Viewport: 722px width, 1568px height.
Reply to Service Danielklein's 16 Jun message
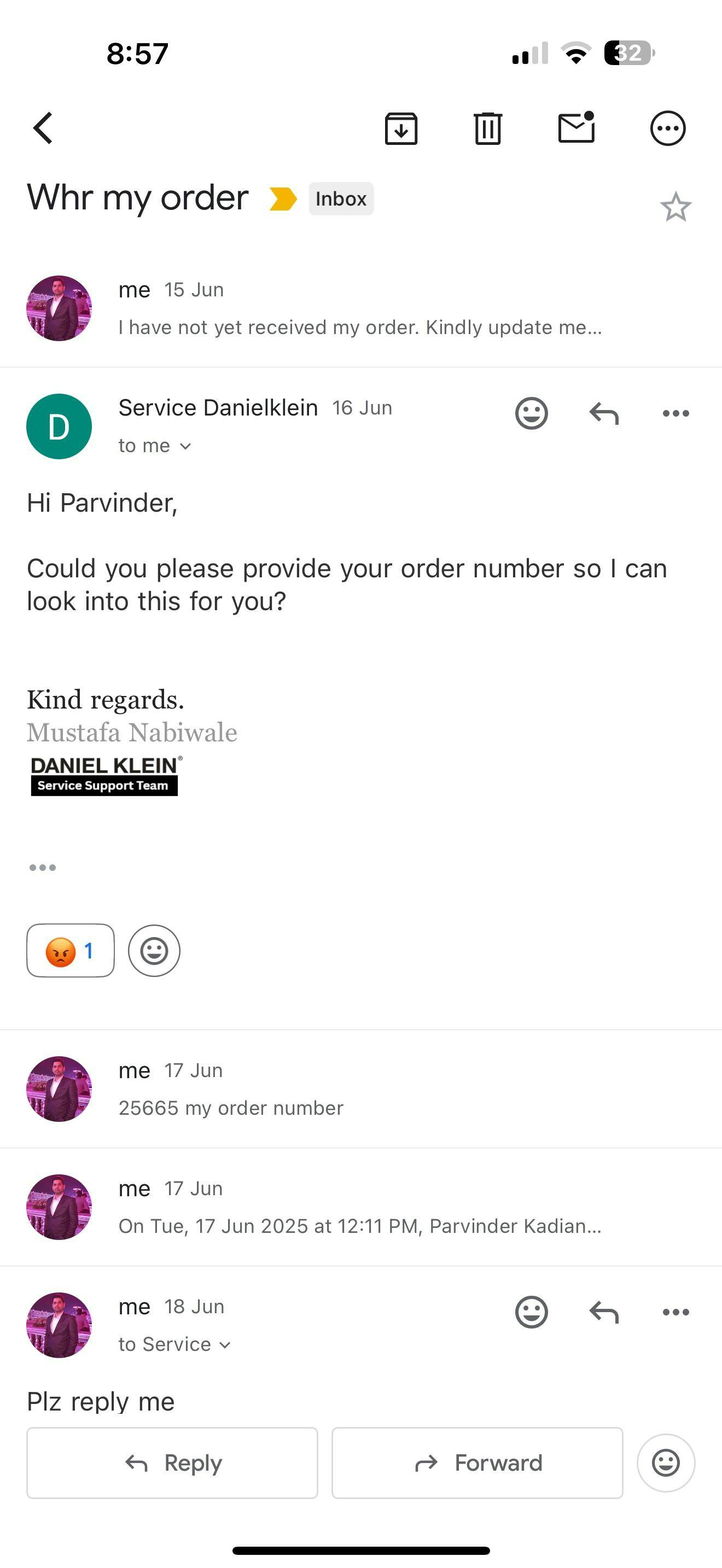point(604,413)
